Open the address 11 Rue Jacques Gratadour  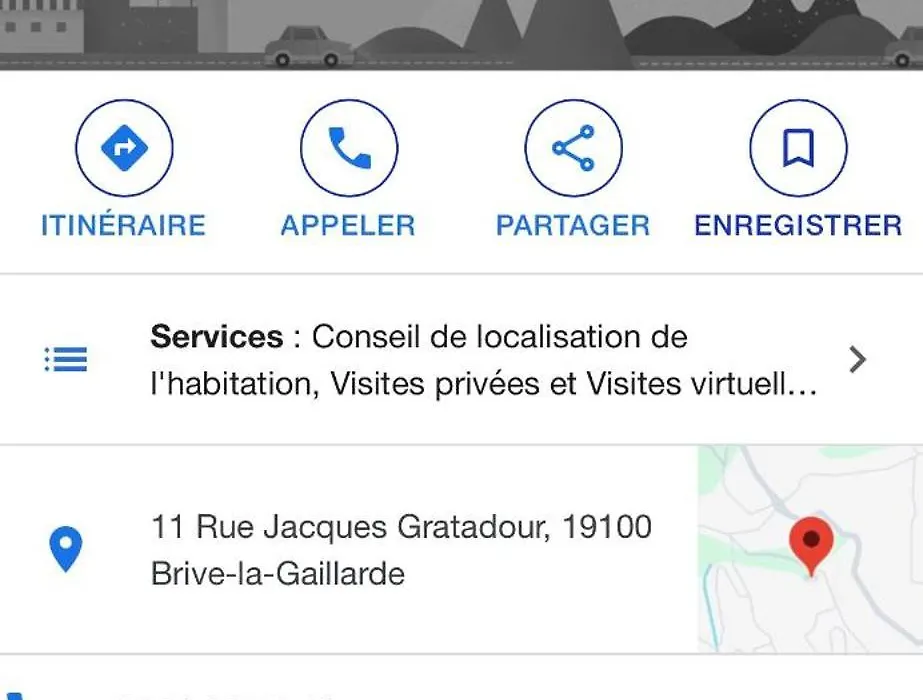(x=400, y=550)
